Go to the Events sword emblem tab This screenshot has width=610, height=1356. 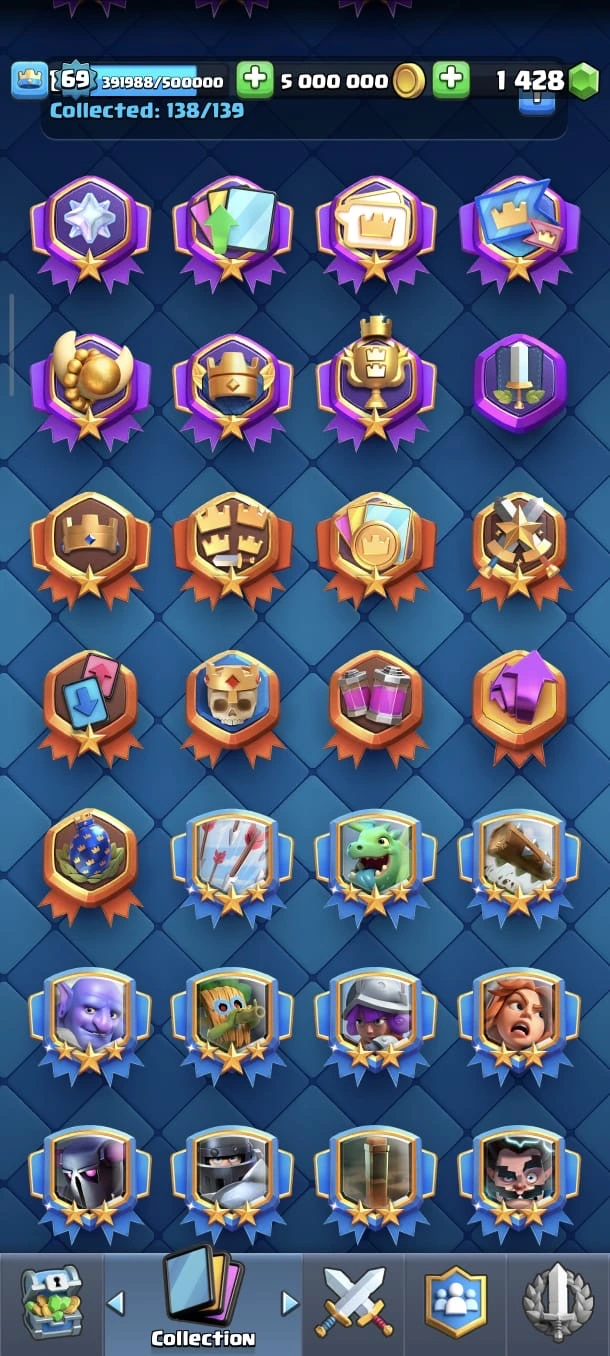(x=557, y=1303)
